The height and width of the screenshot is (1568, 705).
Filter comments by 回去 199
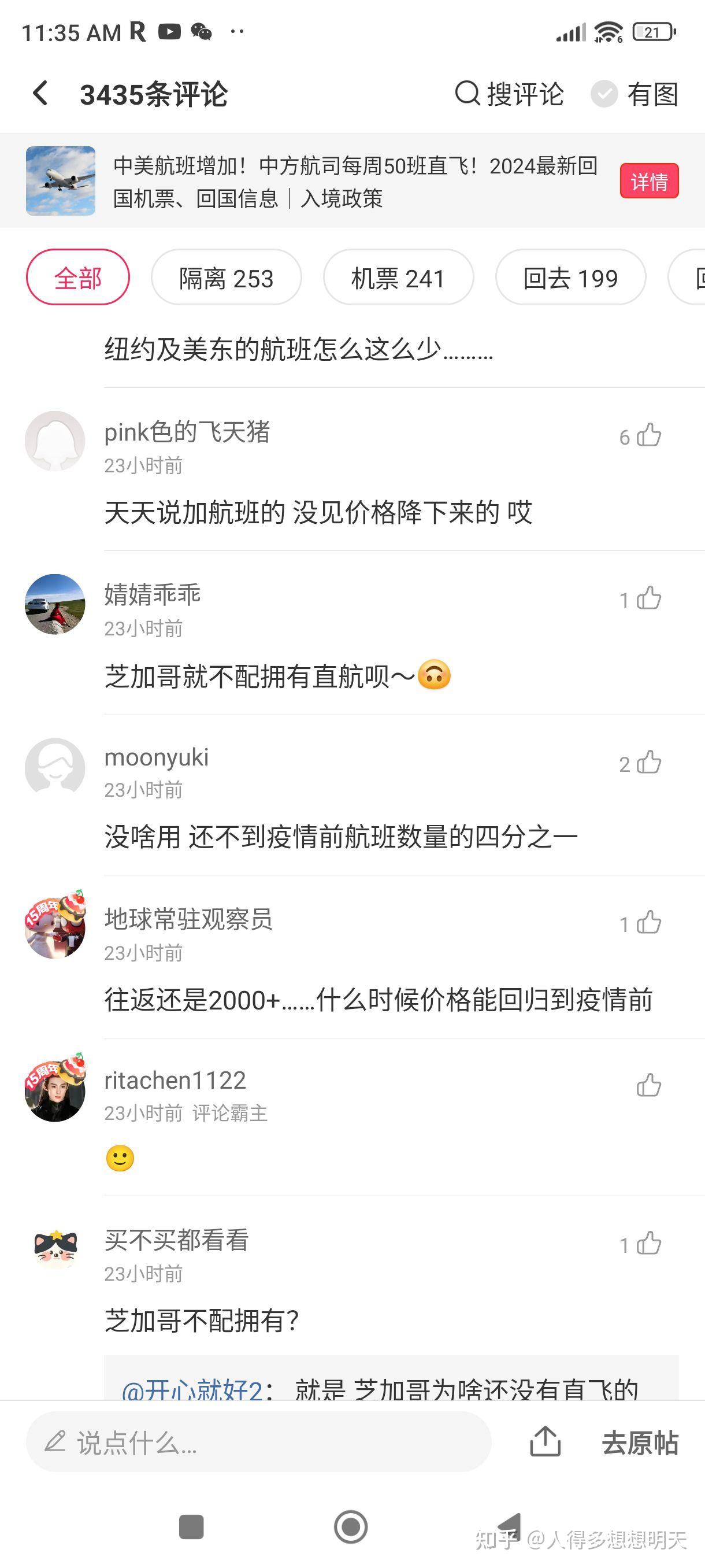pyautogui.click(x=570, y=278)
